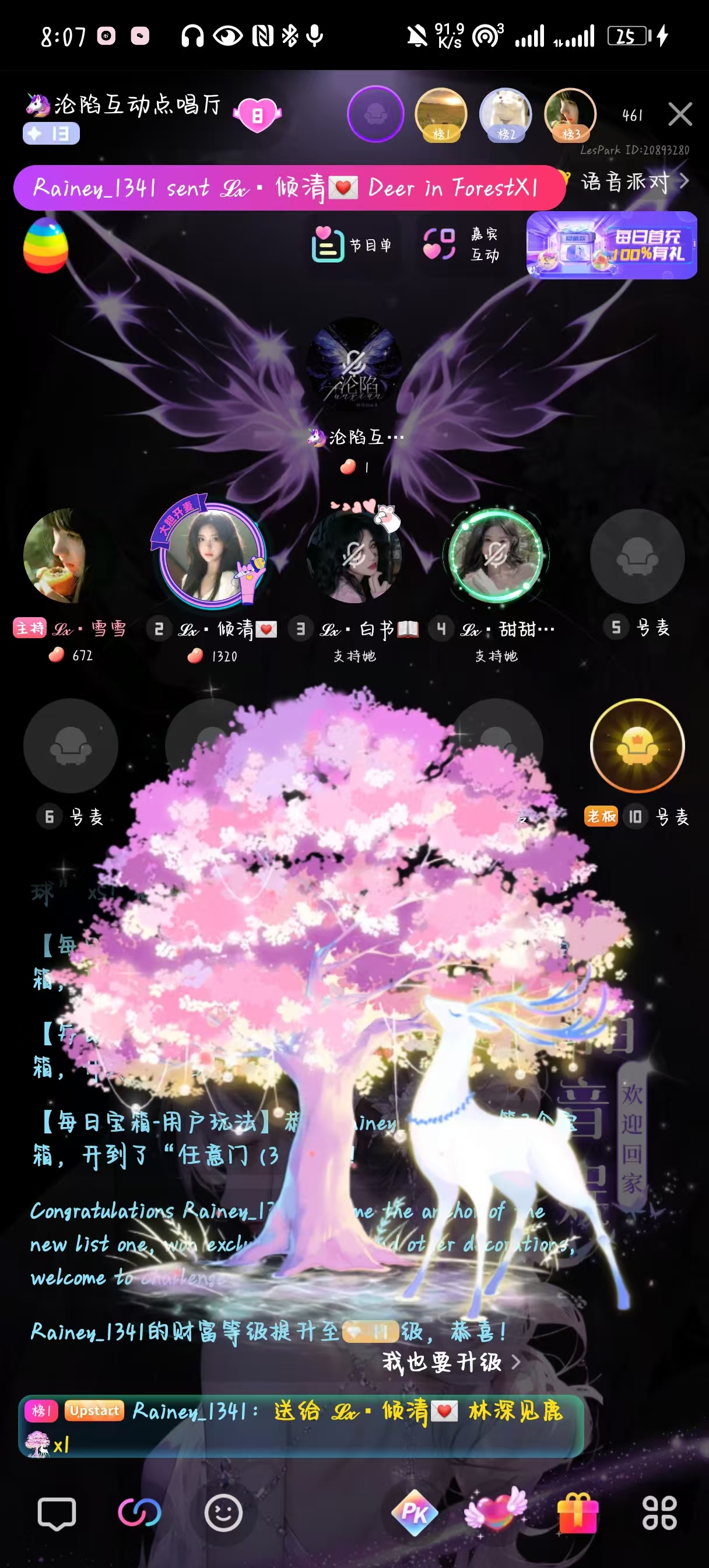
Task: Tap the 每日首充 promo banner
Action: coord(611,244)
